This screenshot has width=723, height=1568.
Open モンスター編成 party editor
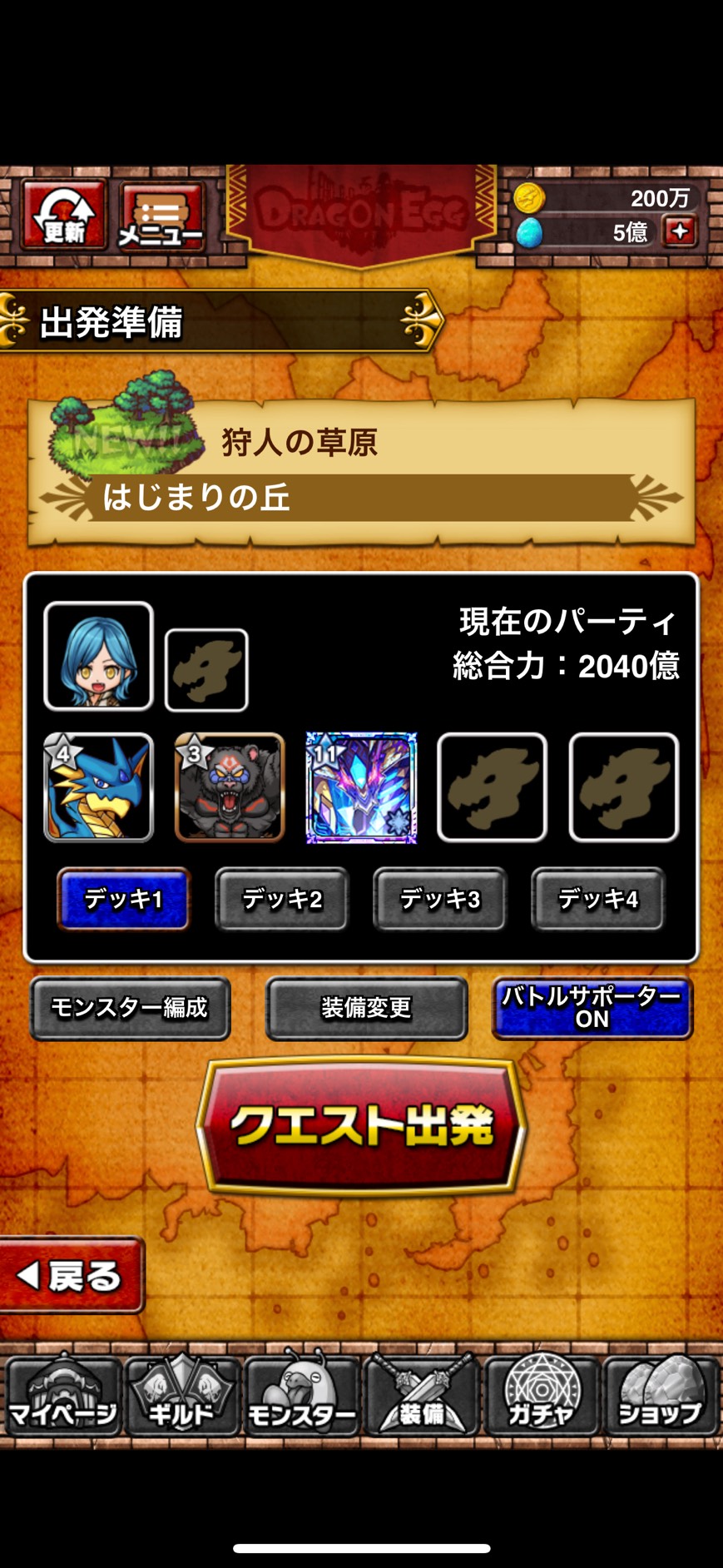130,1008
